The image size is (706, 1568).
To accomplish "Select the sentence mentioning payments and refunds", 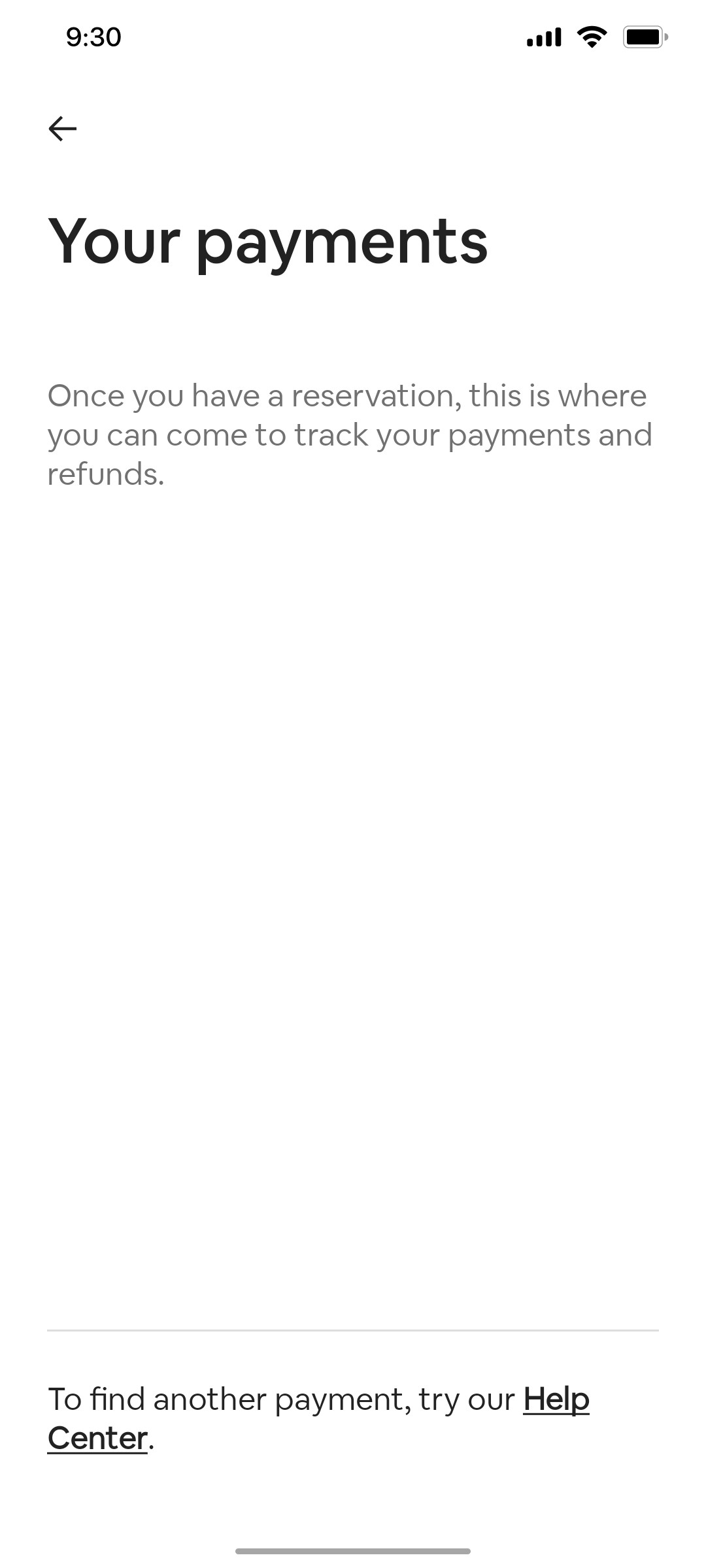I will pyautogui.click(x=350, y=433).
